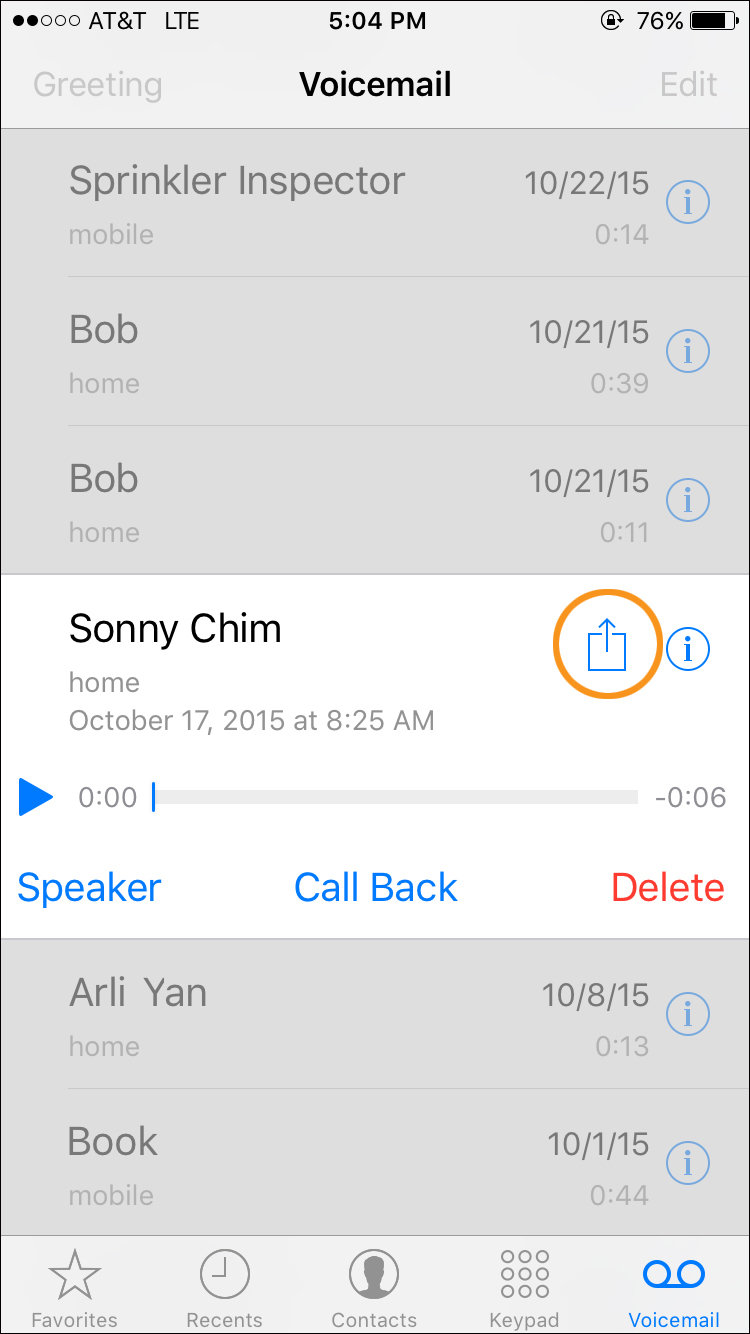Delete Sonny Chim's voicemail
Image resolution: width=750 pixels, height=1334 pixels.
click(x=667, y=888)
